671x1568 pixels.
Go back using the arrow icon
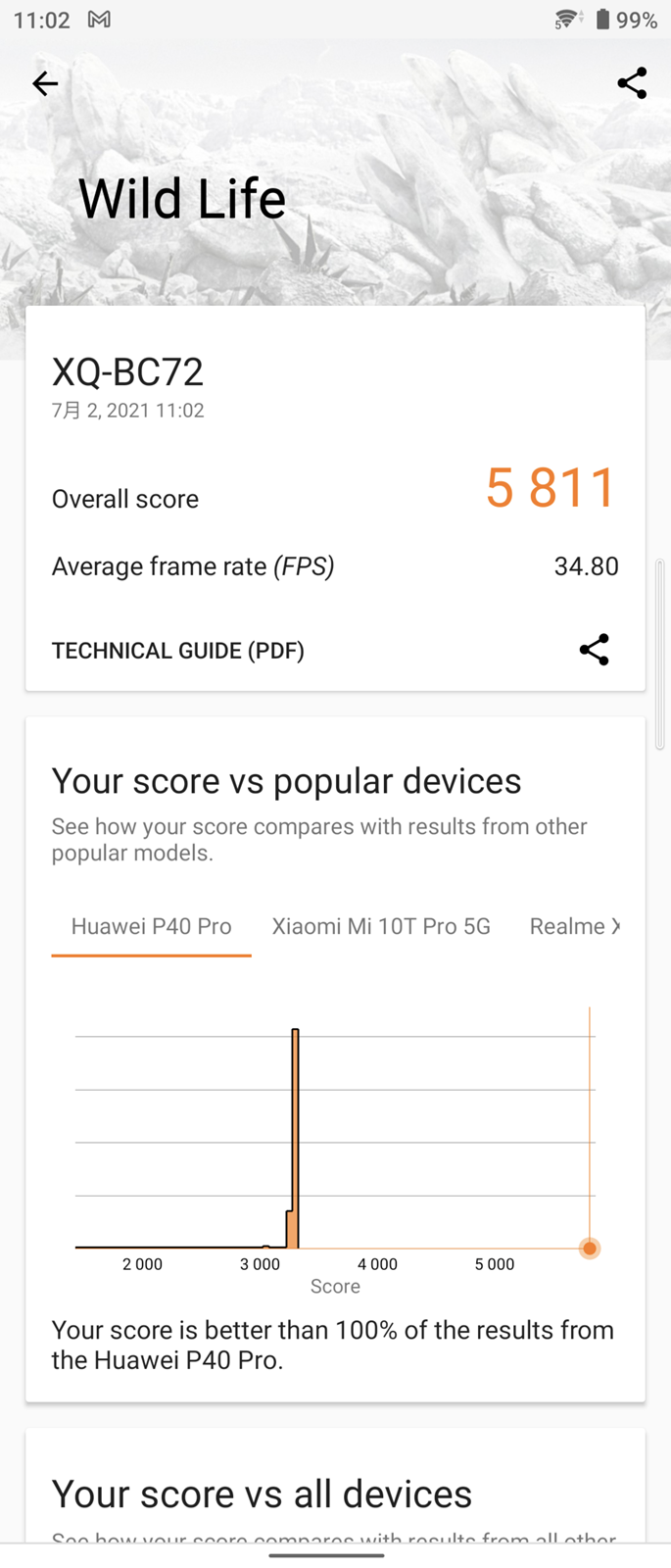(x=45, y=84)
